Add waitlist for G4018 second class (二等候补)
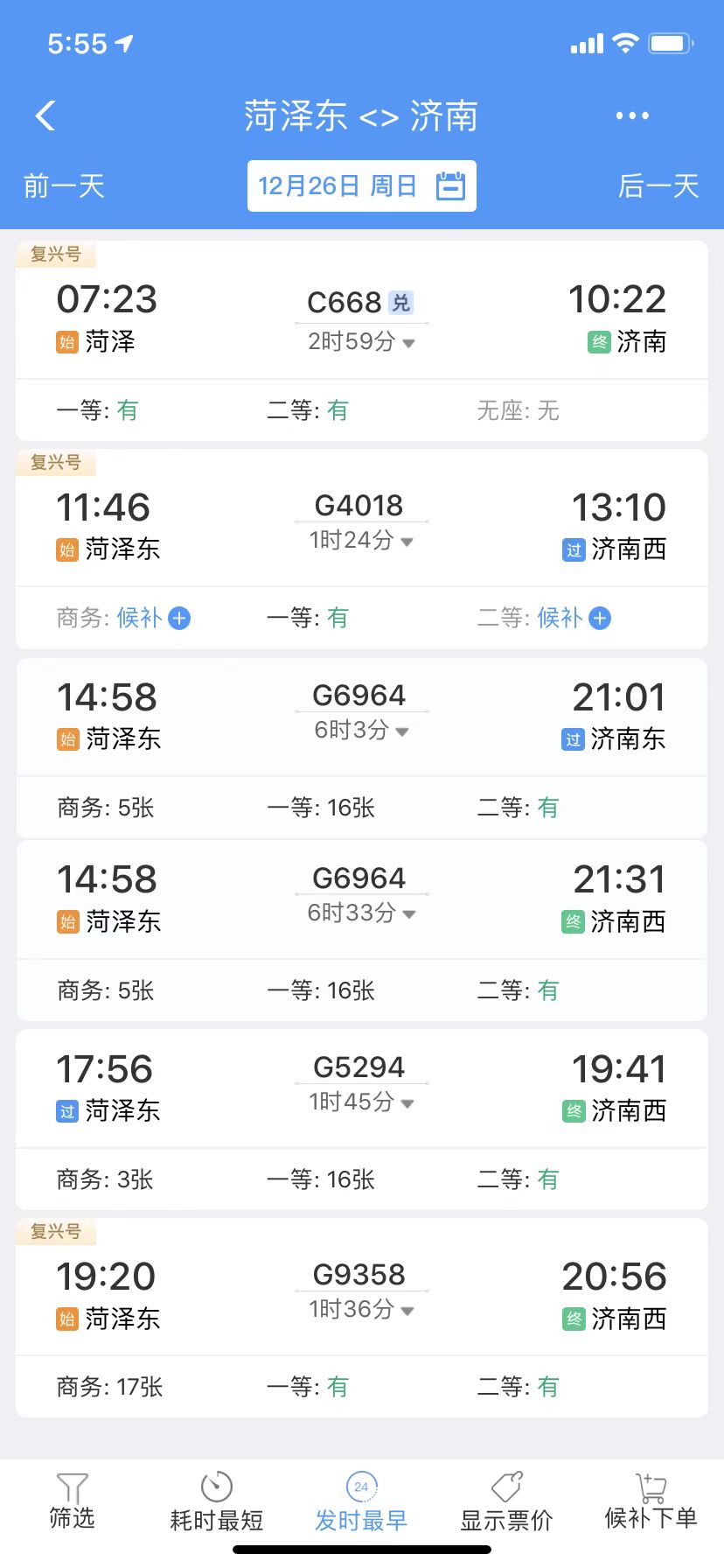The height and width of the screenshot is (1568, 724). click(600, 619)
